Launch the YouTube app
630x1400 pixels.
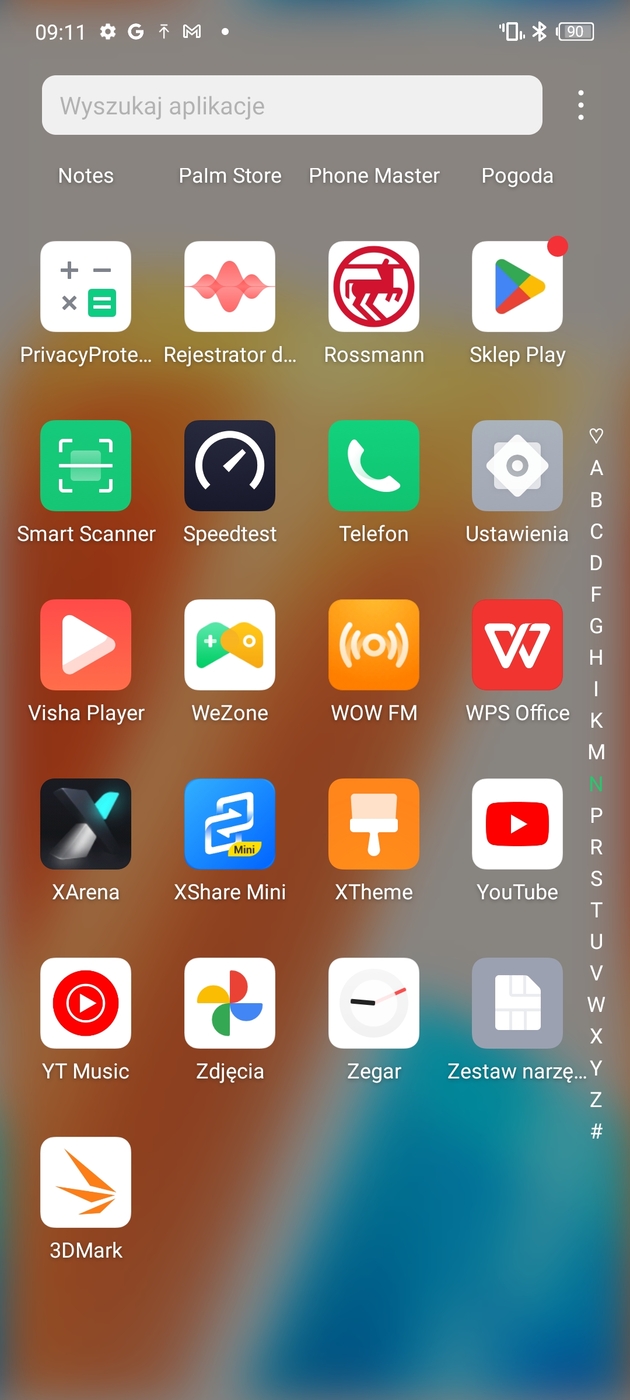(517, 824)
